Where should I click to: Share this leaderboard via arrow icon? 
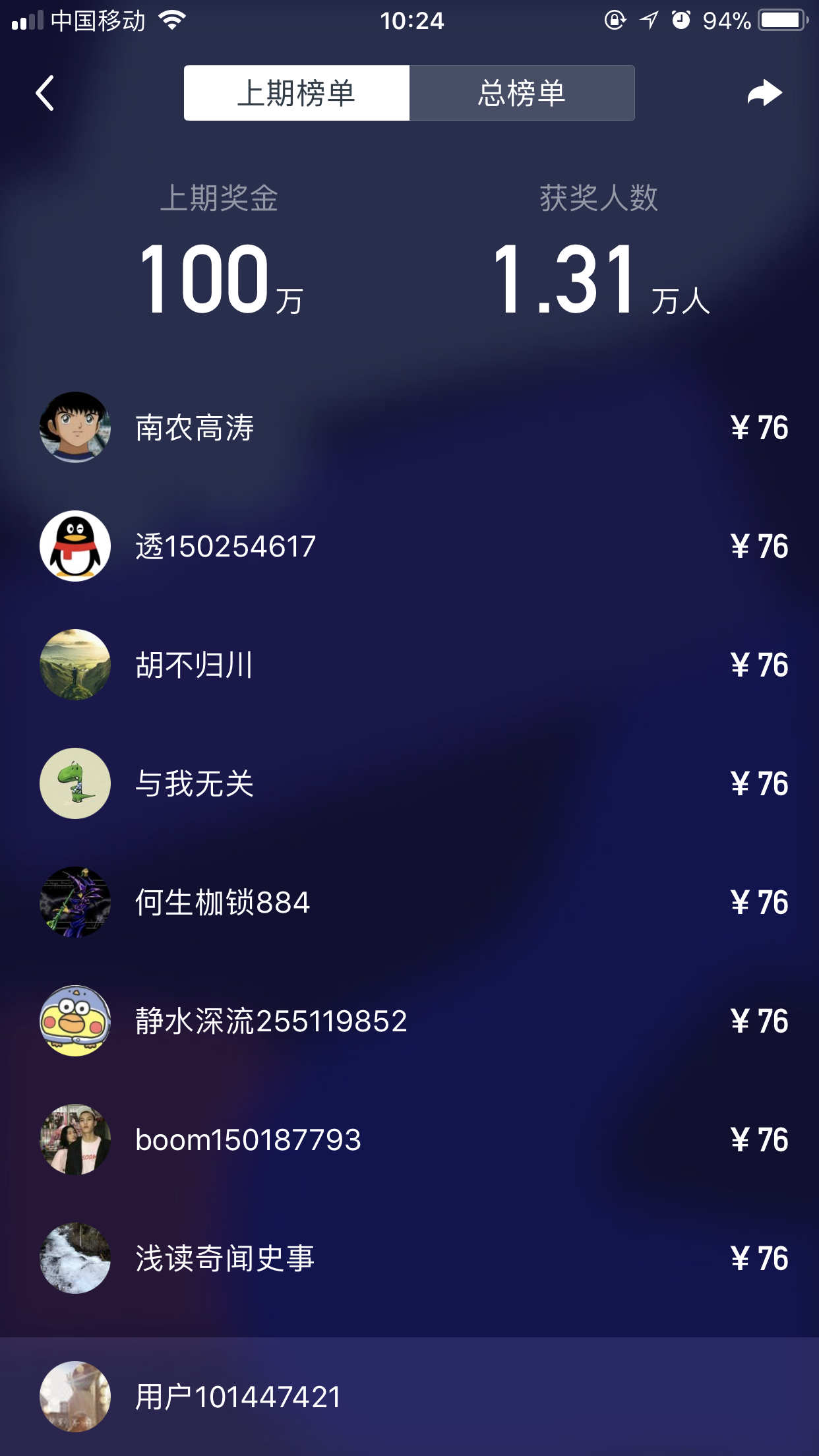pyautogui.click(x=764, y=93)
